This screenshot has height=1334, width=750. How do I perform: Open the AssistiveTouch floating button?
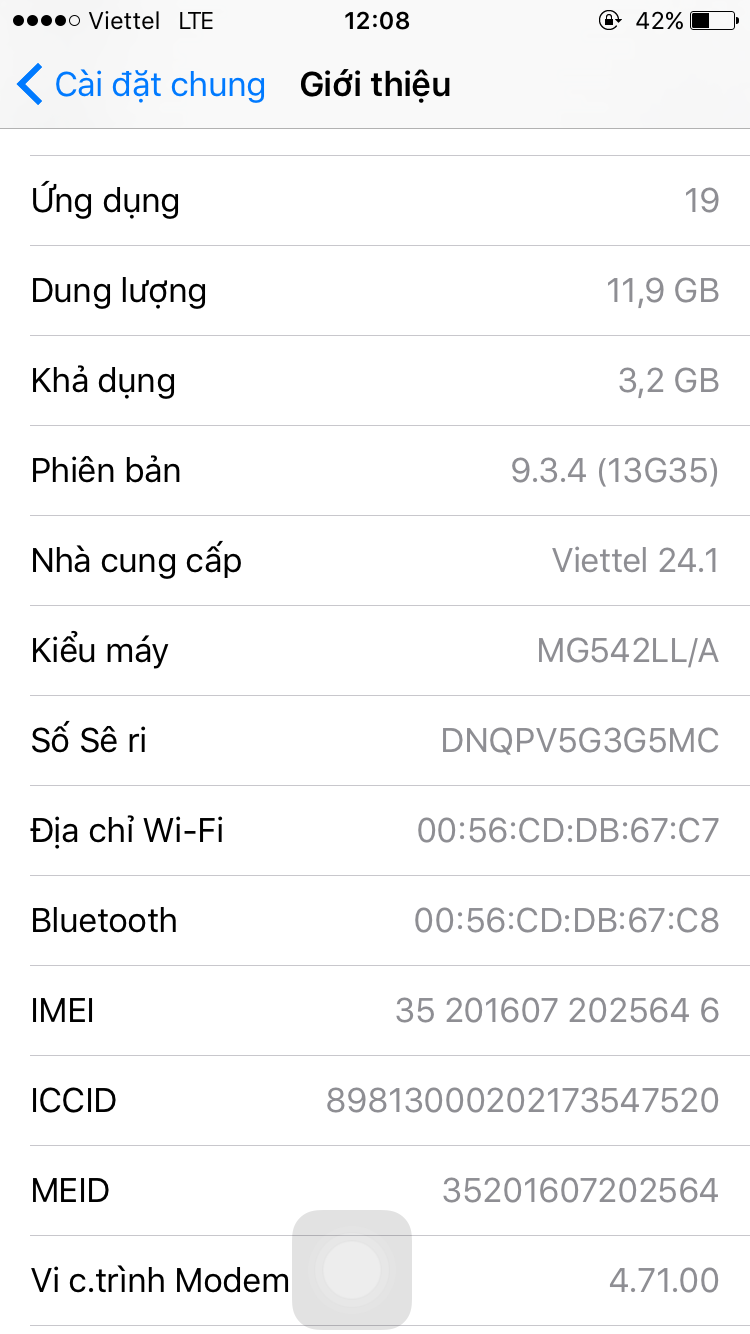click(x=352, y=1270)
